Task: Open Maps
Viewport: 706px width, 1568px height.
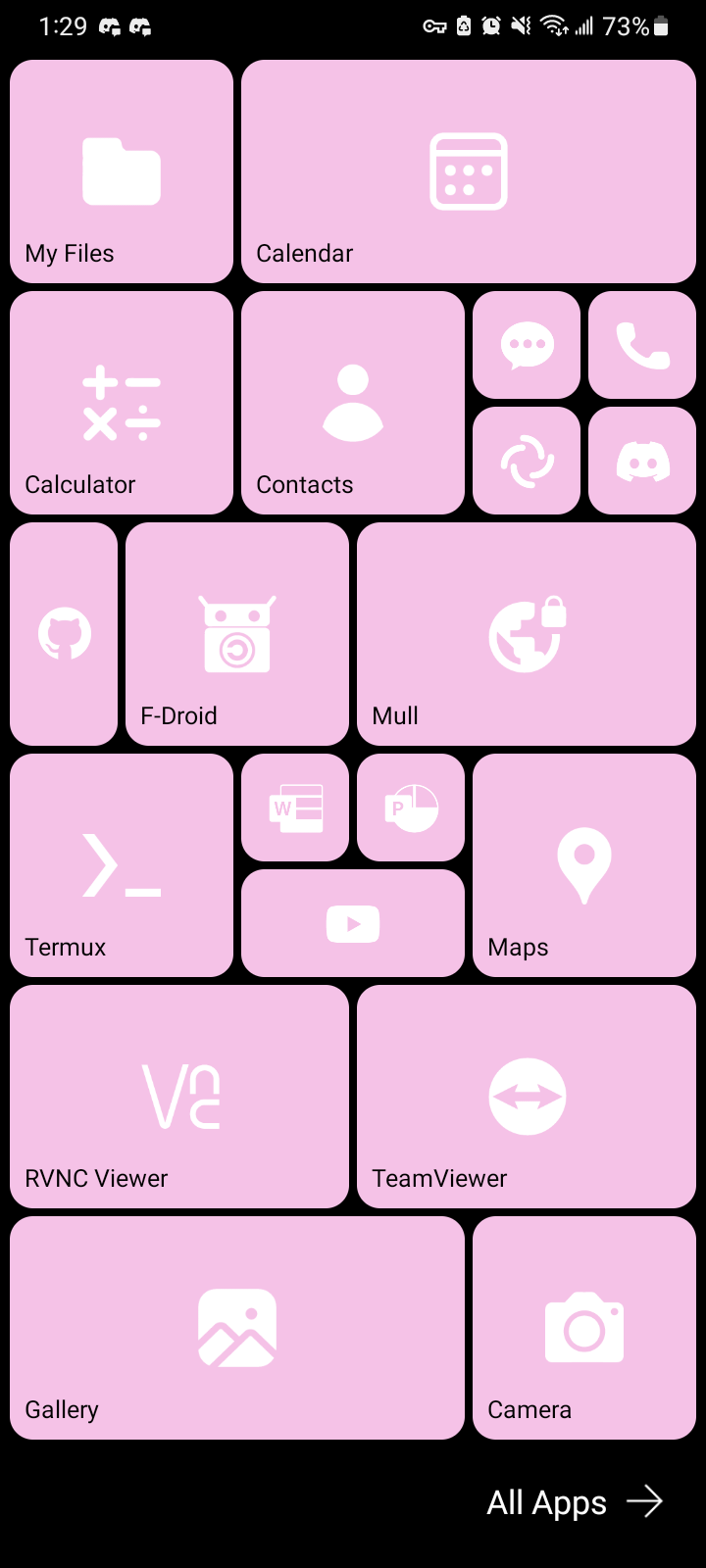Action: point(584,865)
